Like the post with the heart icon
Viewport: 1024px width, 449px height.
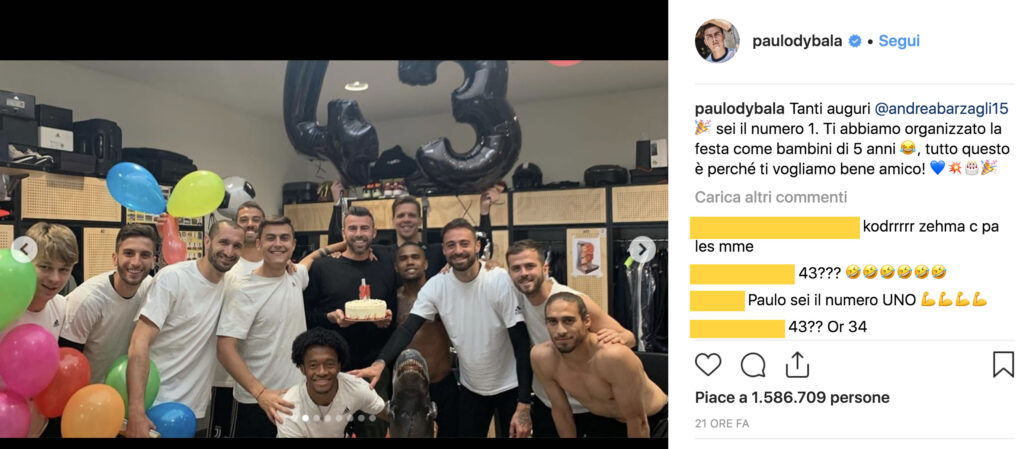pyautogui.click(x=708, y=365)
